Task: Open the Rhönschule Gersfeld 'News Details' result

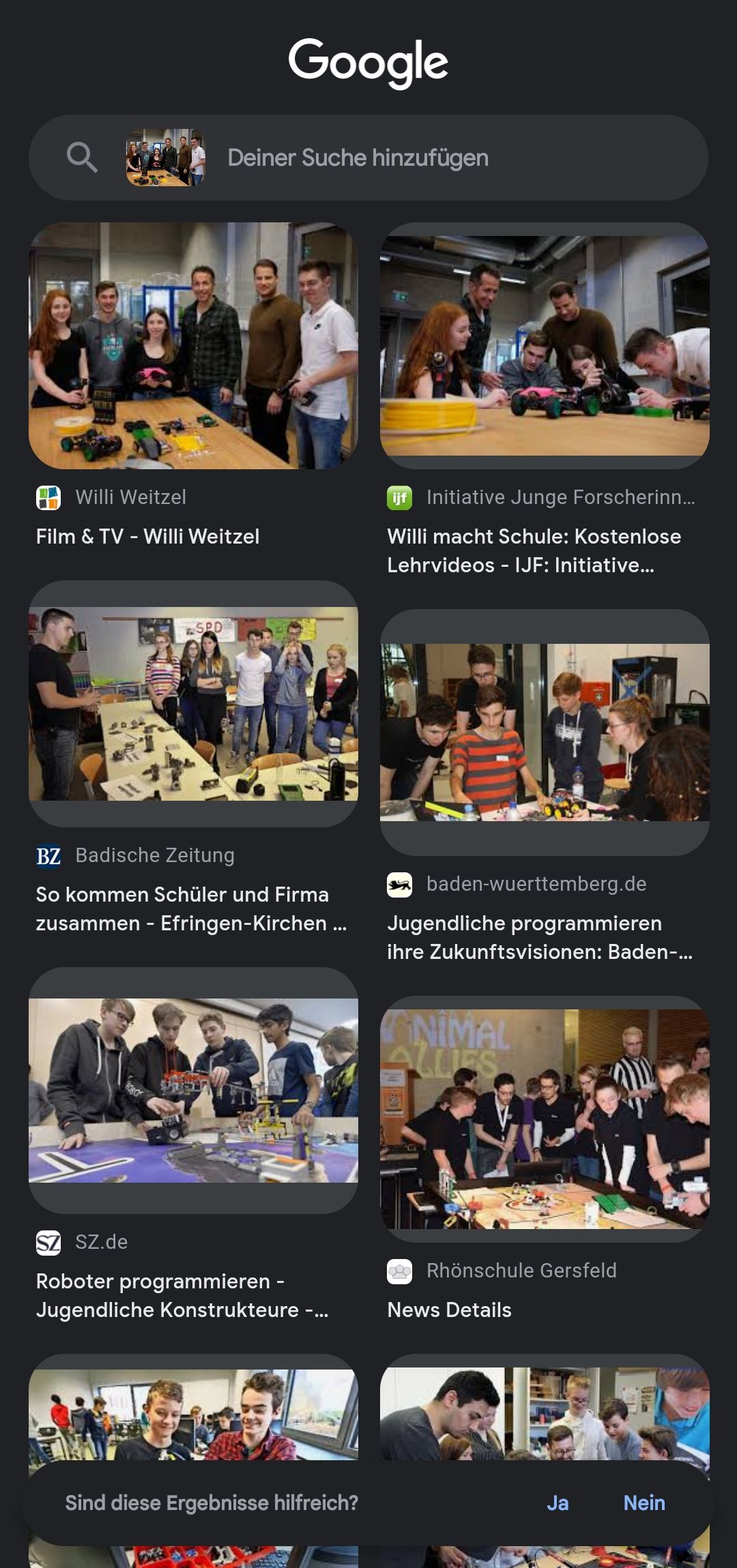Action: (449, 1310)
